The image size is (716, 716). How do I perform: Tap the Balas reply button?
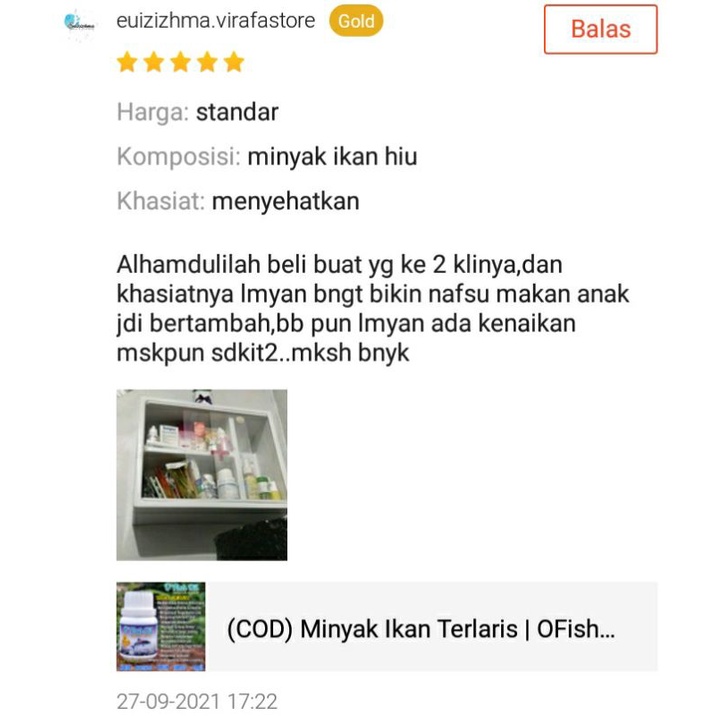coord(600,29)
